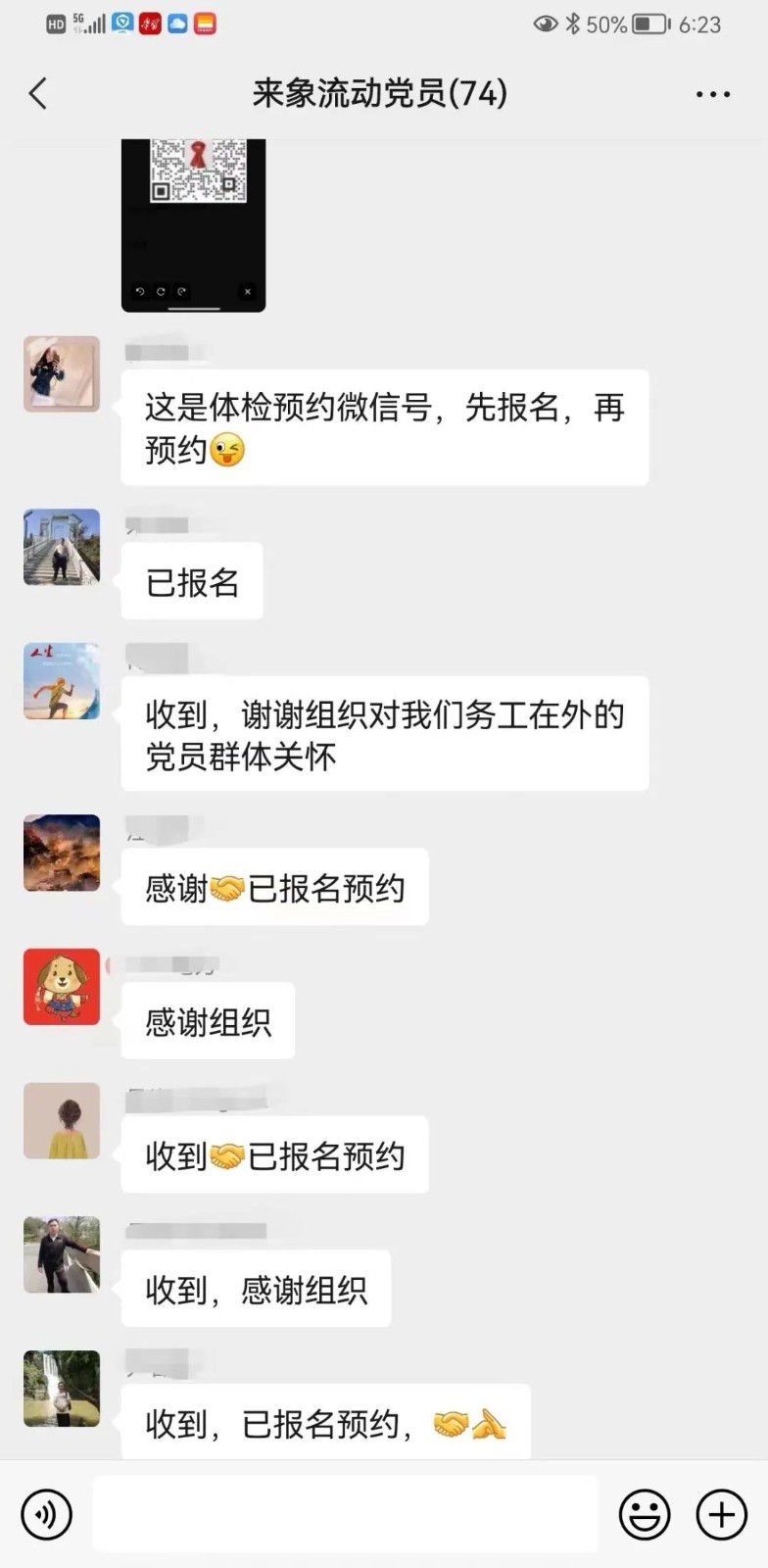768x1568 pixels.
Task: Switch to voice message input
Action: pyautogui.click(x=46, y=1514)
